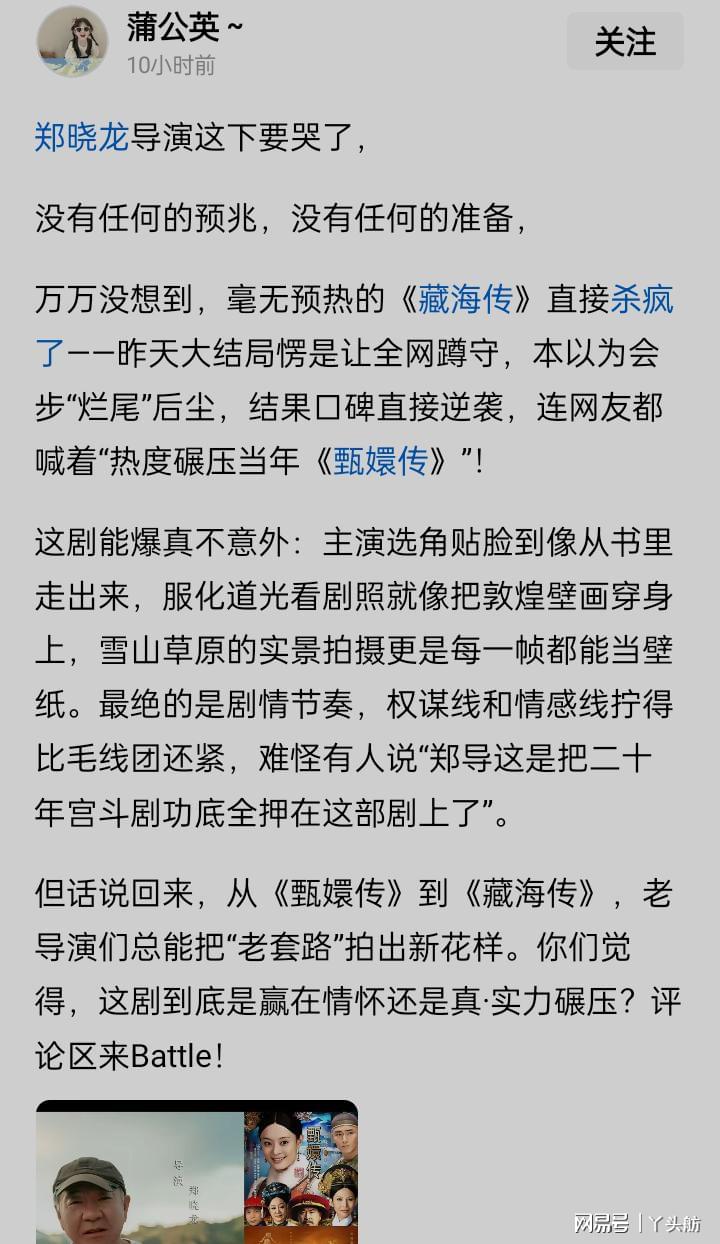Screen dimensions: 720x1244
Task: Open 蒲公英's profile avatar
Action: 72,40
